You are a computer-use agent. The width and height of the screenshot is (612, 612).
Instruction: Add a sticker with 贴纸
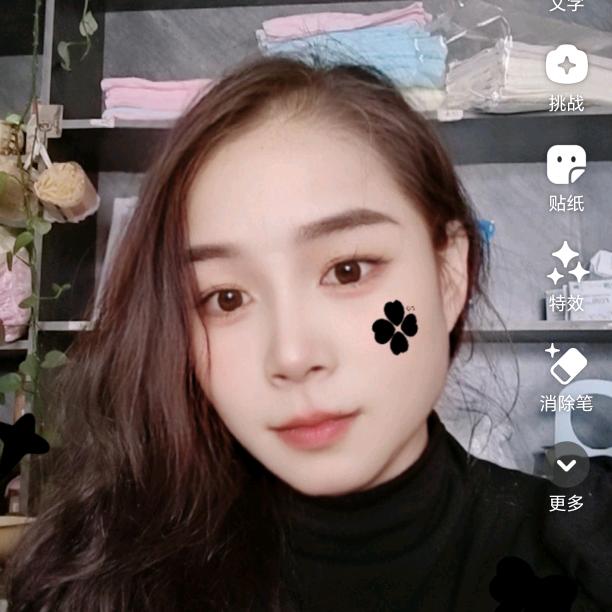566,178
